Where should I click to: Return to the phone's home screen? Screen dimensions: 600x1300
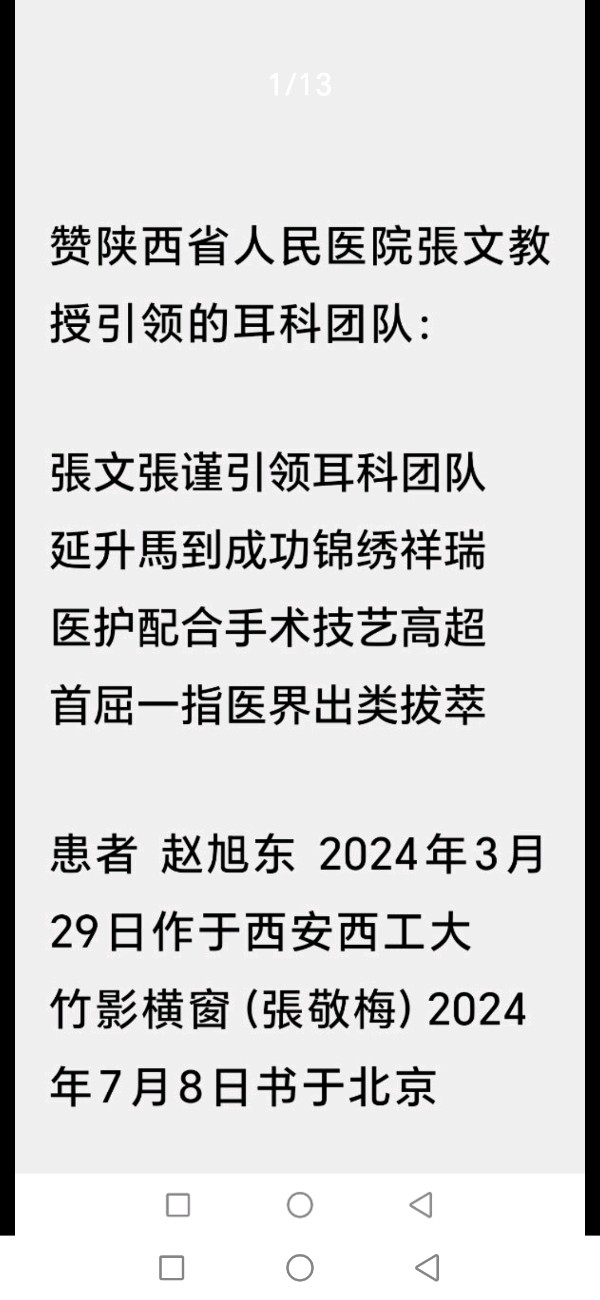[x=300, y=1268]
